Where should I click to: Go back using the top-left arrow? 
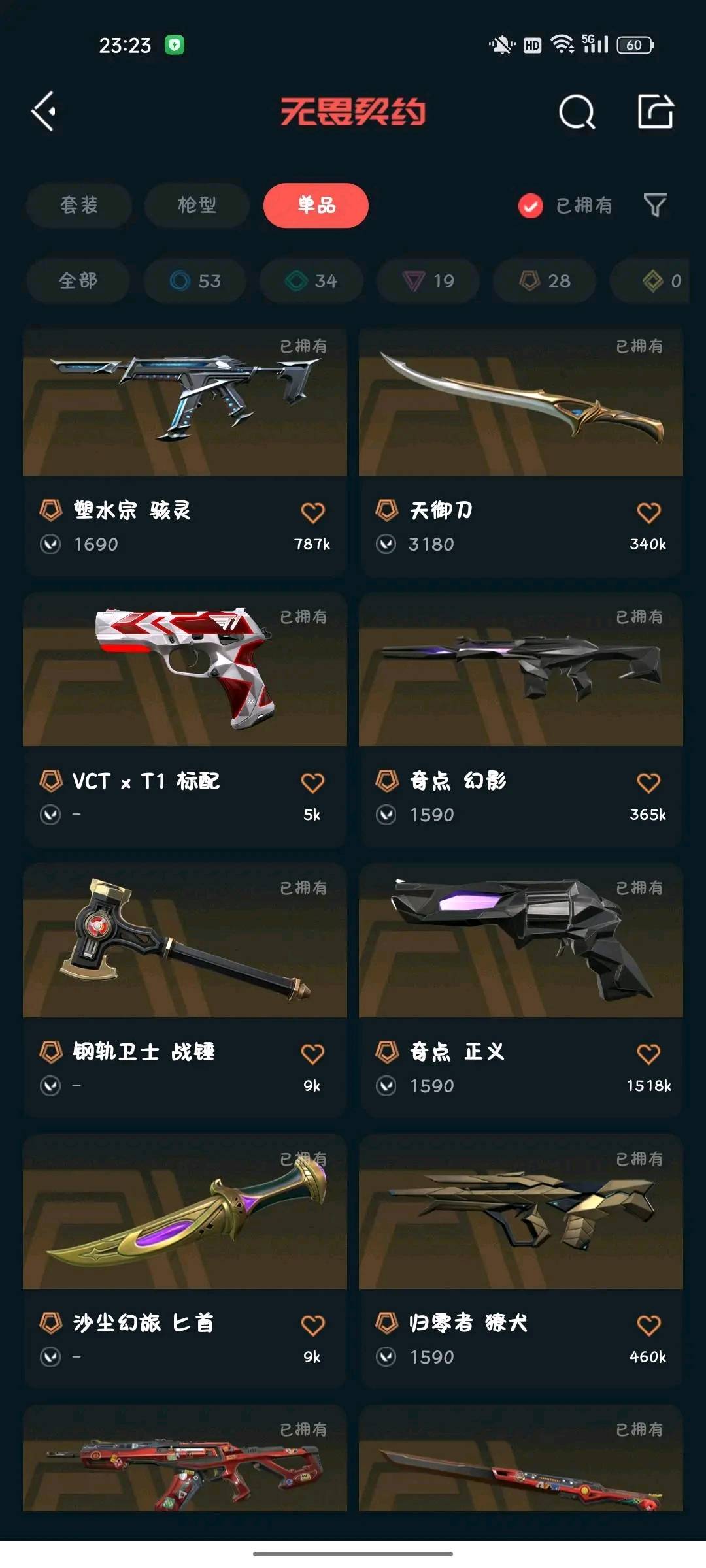coord(44,111)
